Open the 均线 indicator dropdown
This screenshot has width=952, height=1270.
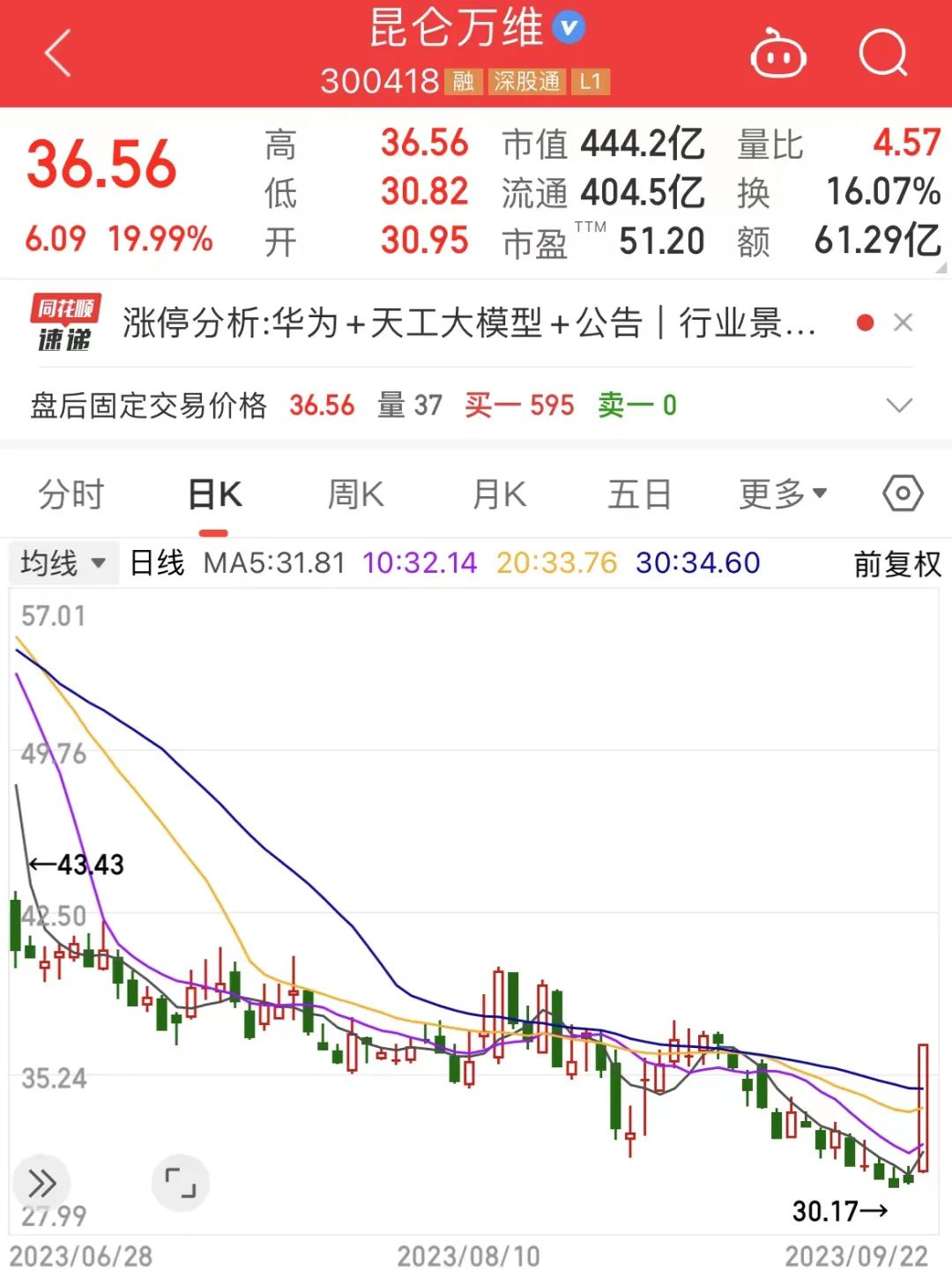[62, 563]
